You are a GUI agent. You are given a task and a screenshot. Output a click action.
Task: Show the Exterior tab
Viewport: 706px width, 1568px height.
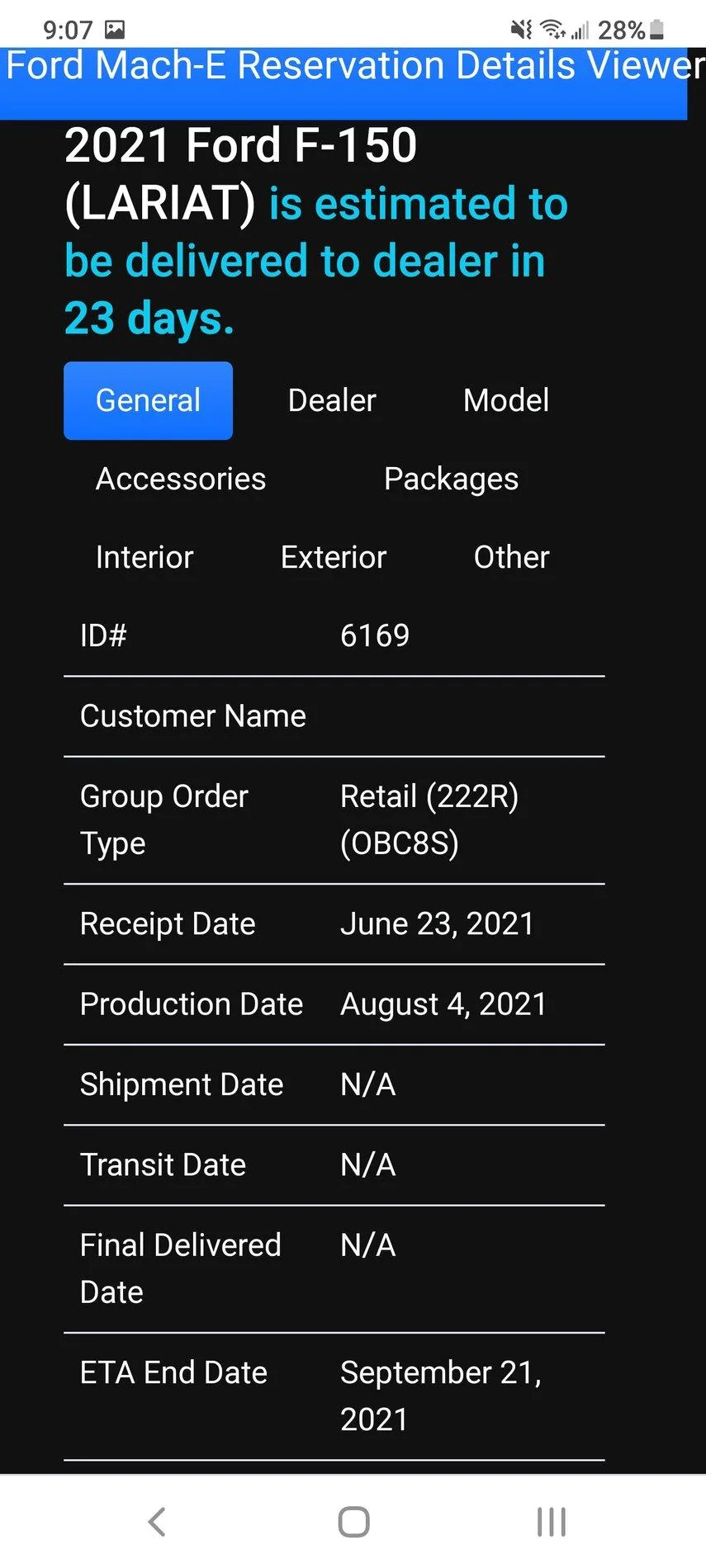(333, 557)
